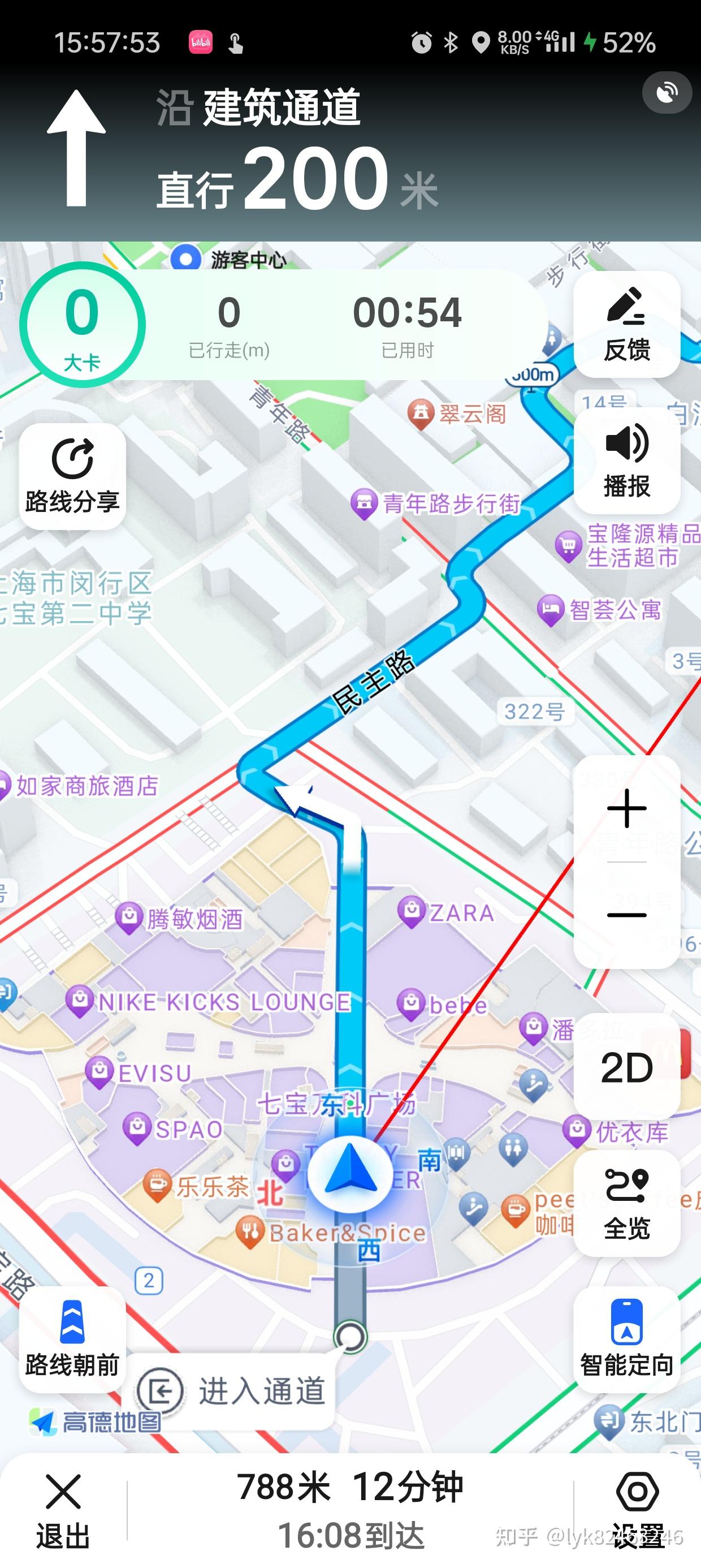This screenshot has height=1568, width=701.
Task: Share the route via 路线分享
Action: tap(72, 476)
